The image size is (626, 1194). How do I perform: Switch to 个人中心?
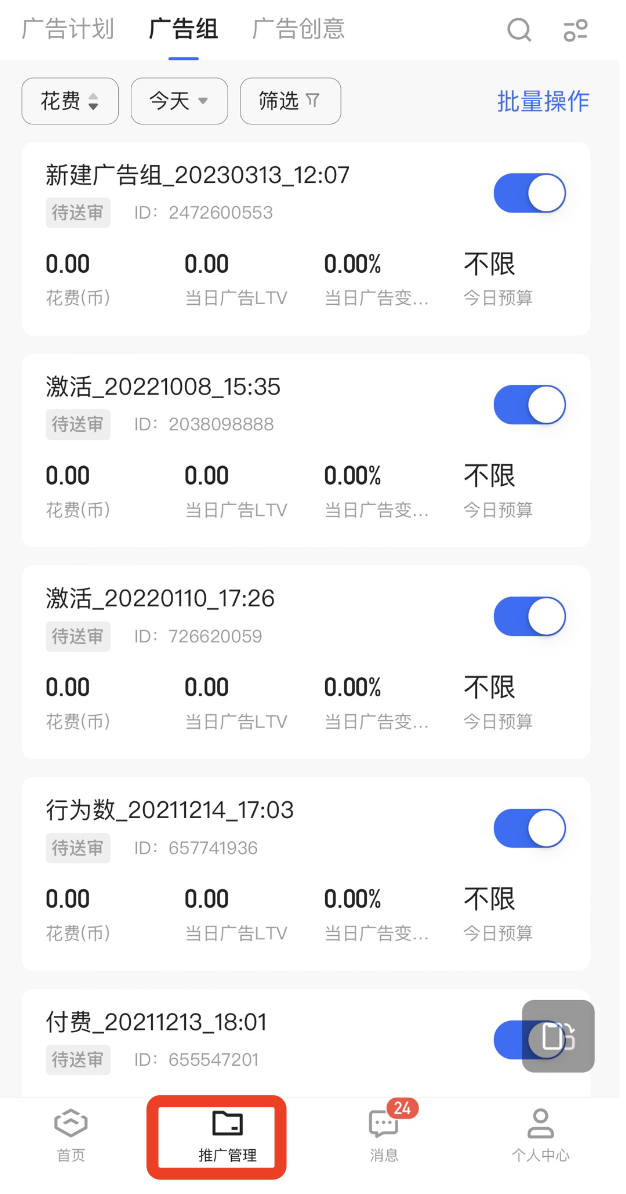540,1135
